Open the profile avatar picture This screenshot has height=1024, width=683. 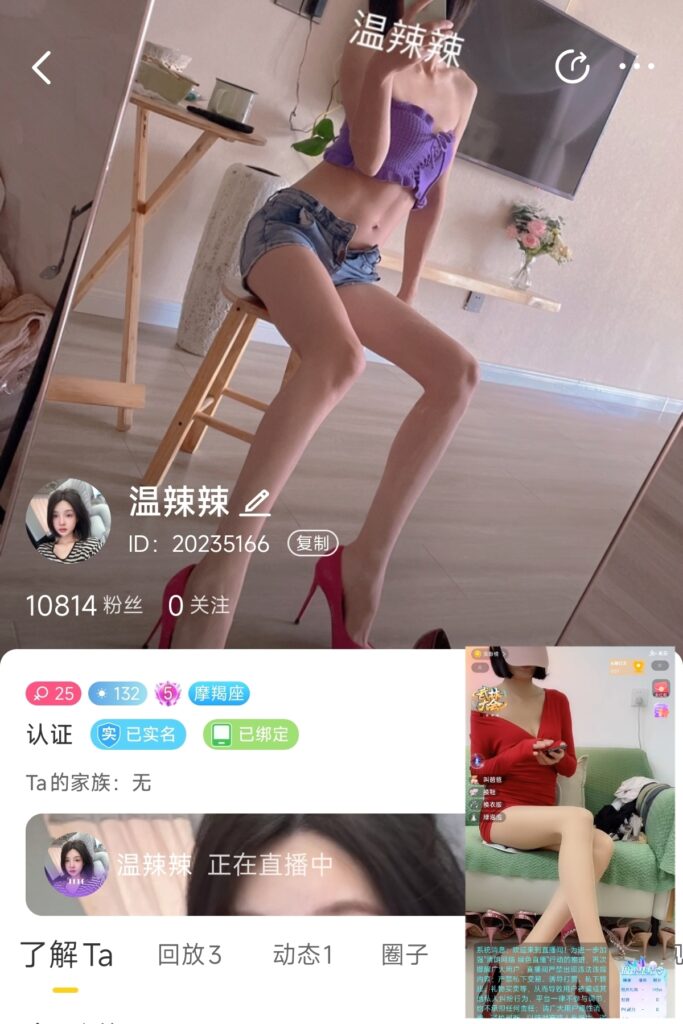click(68, 520)
